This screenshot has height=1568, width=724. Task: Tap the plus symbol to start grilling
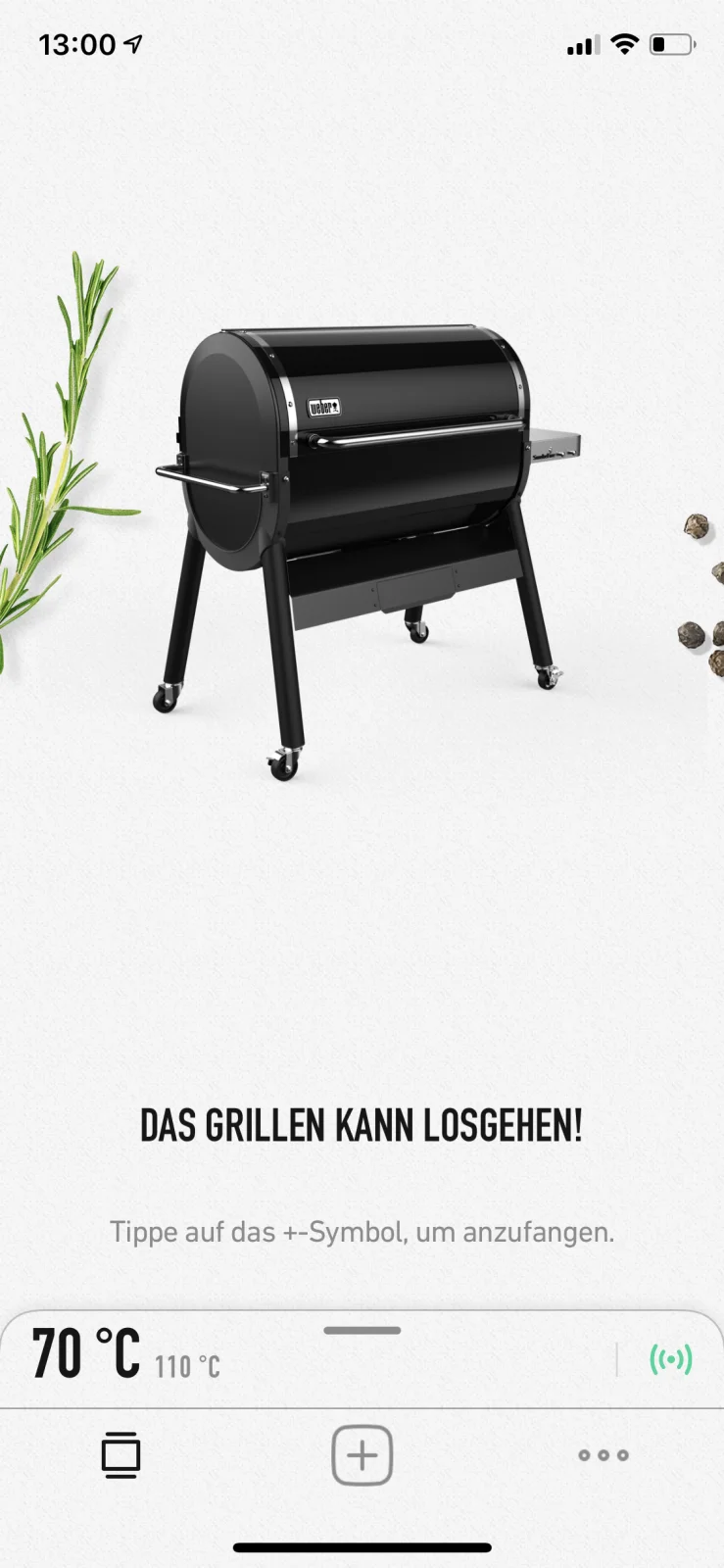[x=362, y=1455]
